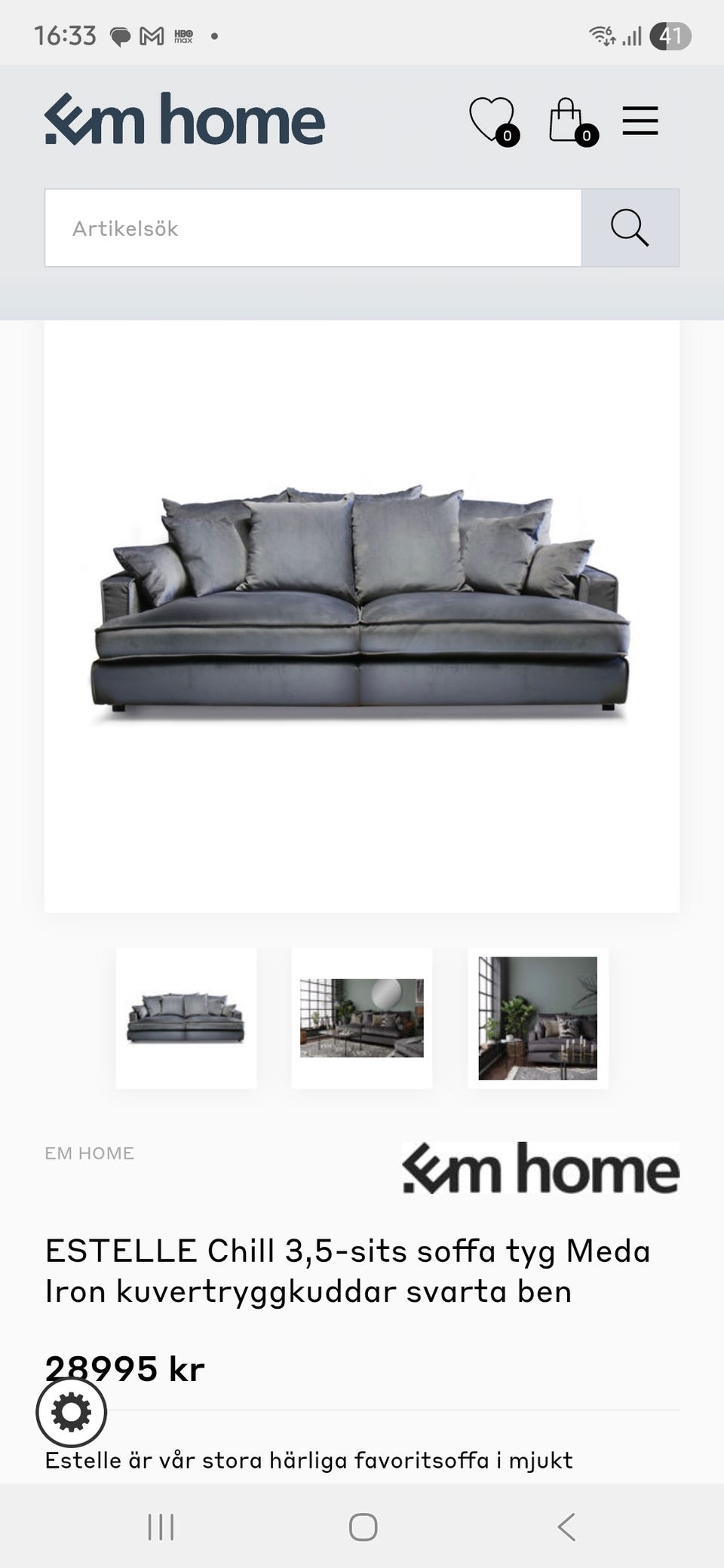Open the hamburger menu
Viewport: 724px width, 1568px height.
point(640,121)
